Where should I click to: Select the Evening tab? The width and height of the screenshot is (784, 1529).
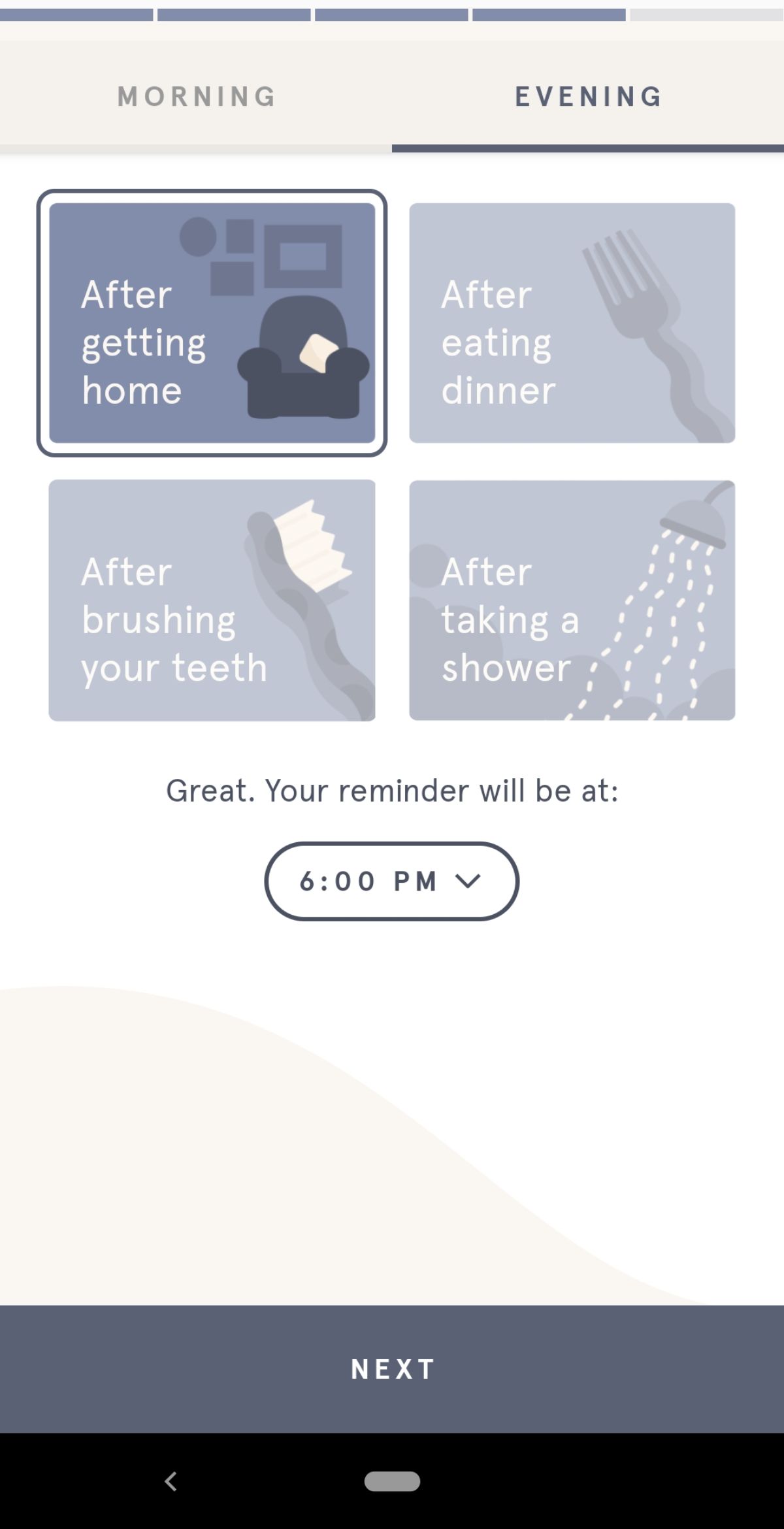588,97
